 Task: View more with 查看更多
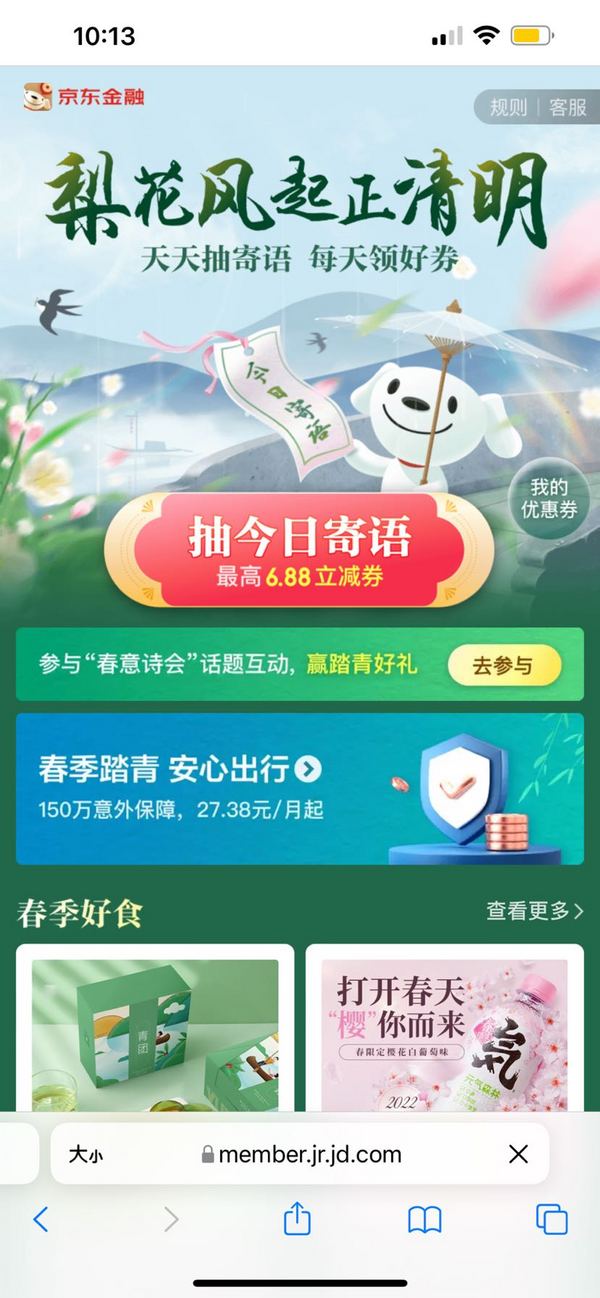click(534, 911)
